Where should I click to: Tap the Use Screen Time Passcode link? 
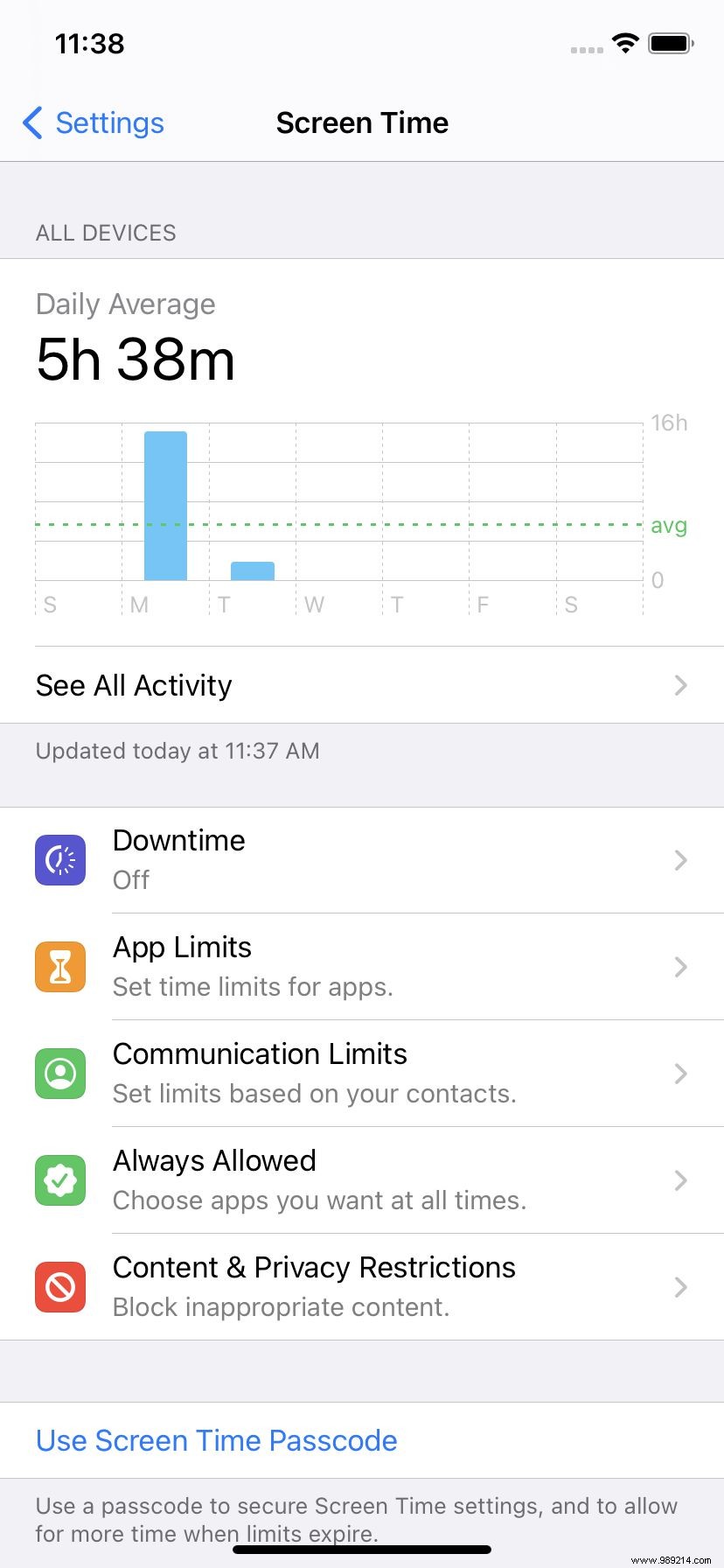point(216,1440)
